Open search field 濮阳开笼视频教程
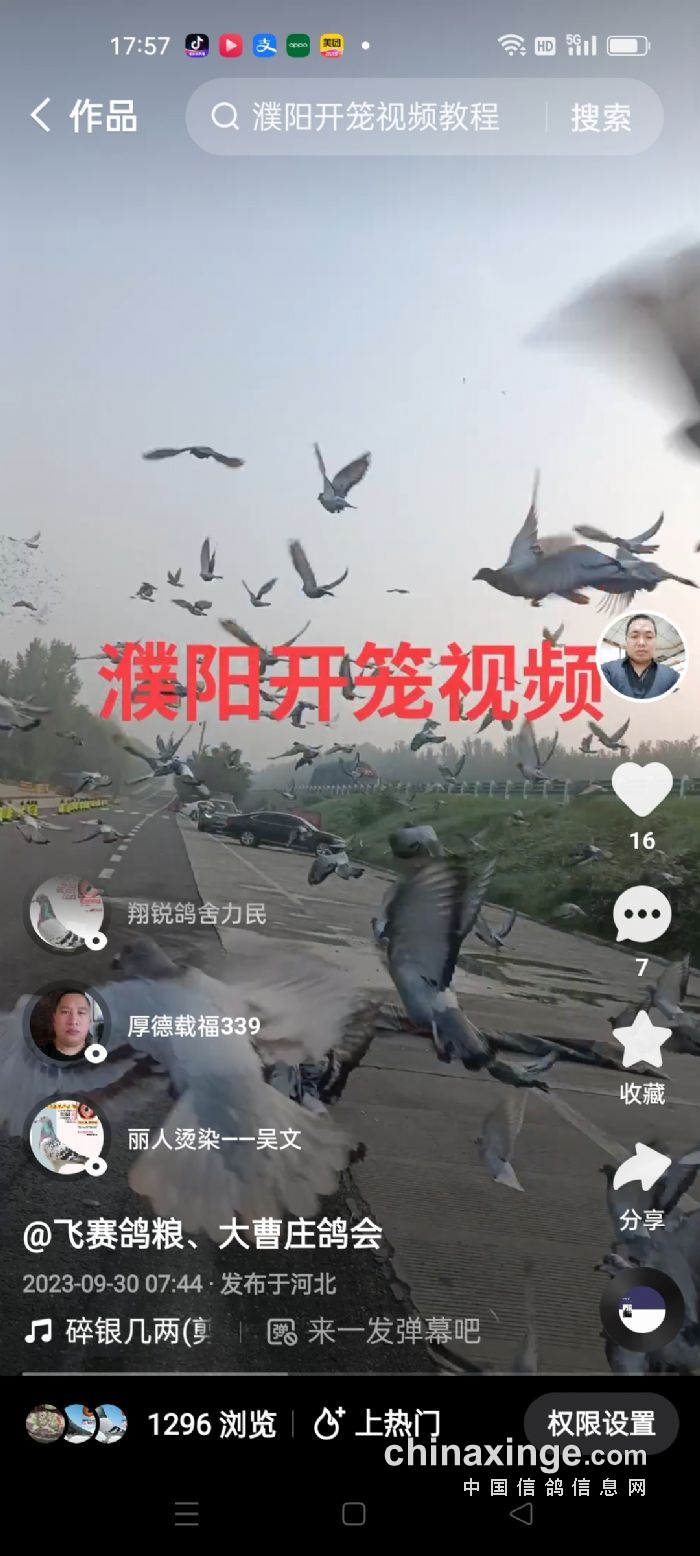 pyautogui.click(x=375, y=117)
